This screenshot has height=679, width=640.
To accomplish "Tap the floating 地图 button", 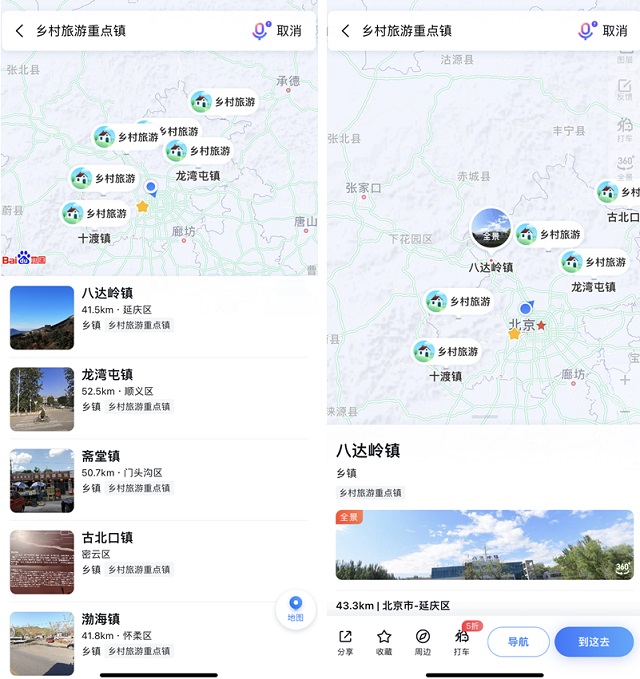I will click(x=295, y=609).
